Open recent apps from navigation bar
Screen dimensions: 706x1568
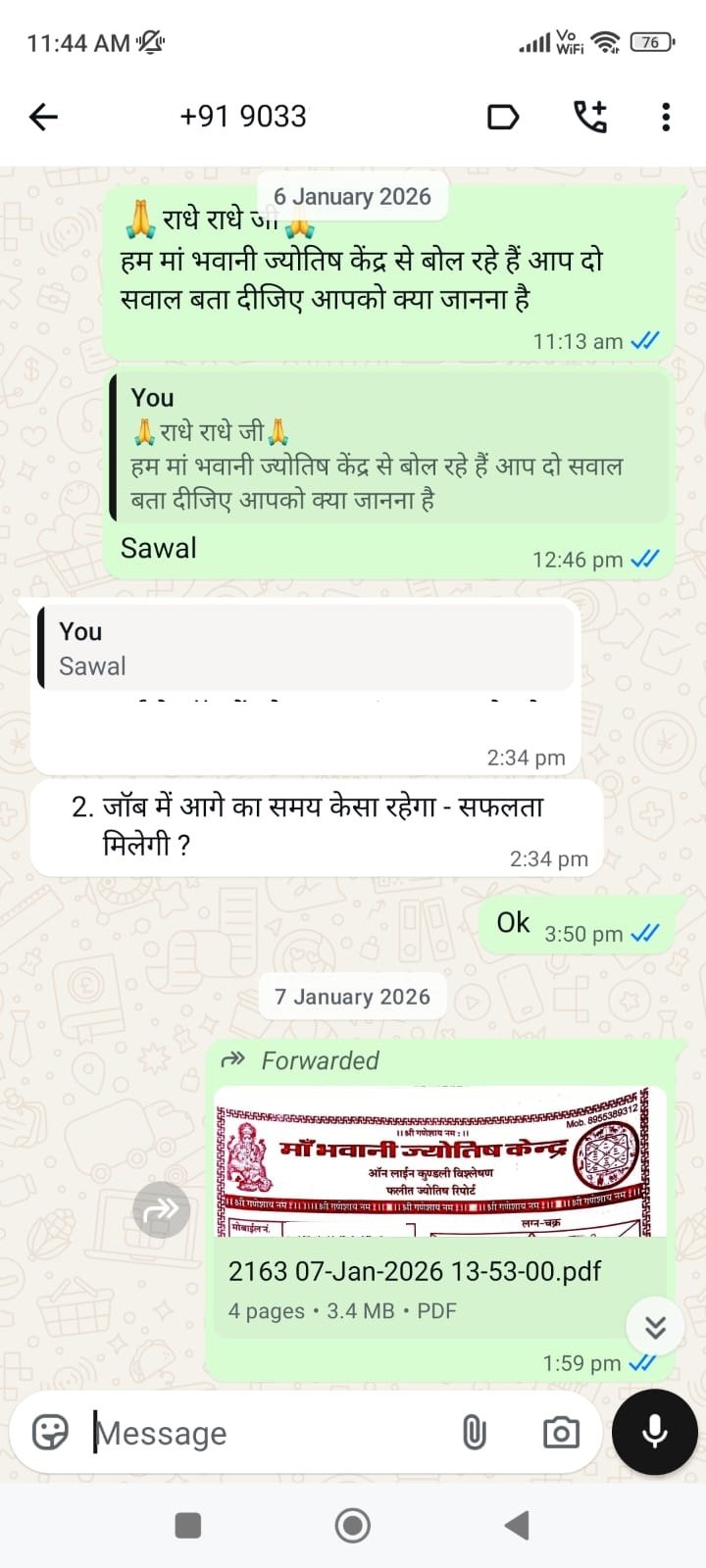click(187, 1525)
